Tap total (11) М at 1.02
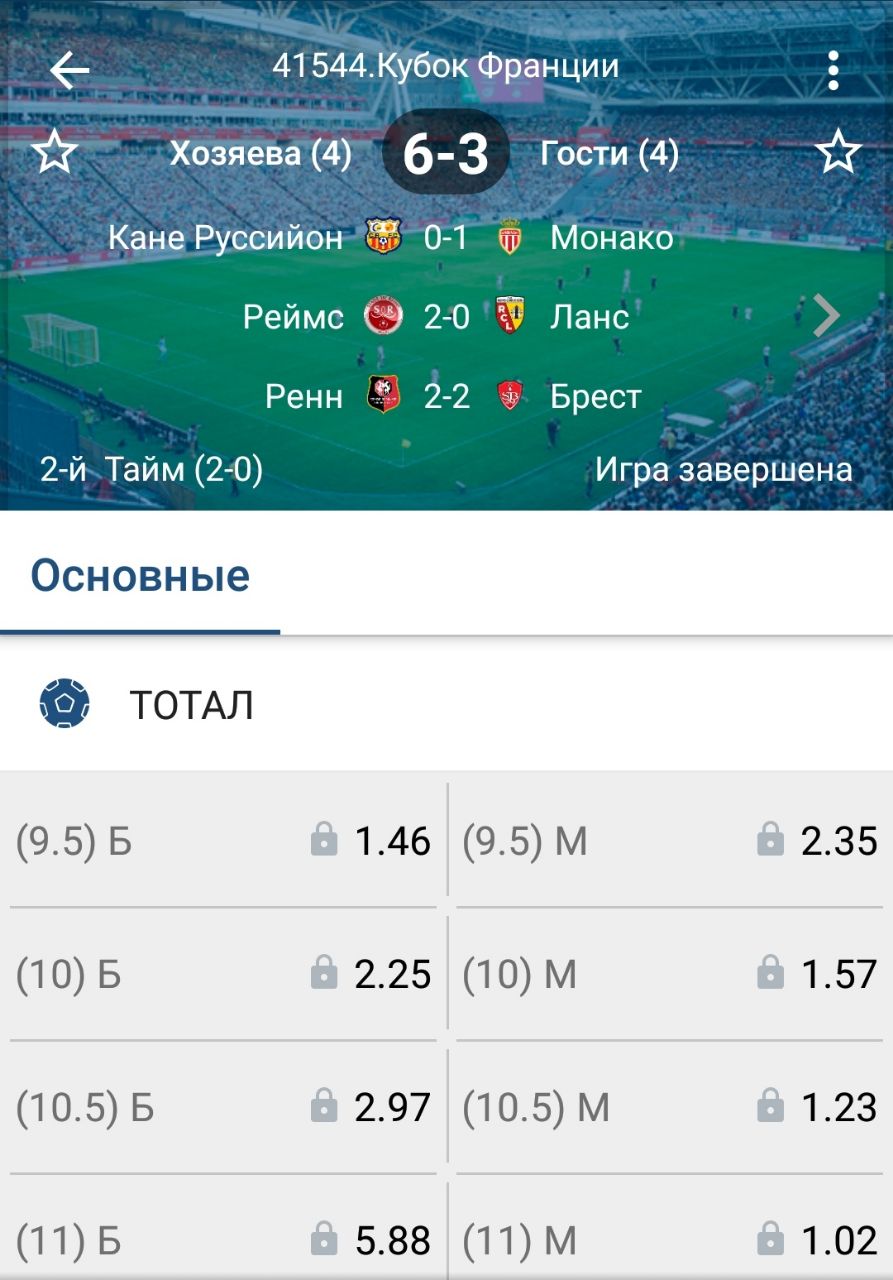893x1280 pixels. [669, 1240]
